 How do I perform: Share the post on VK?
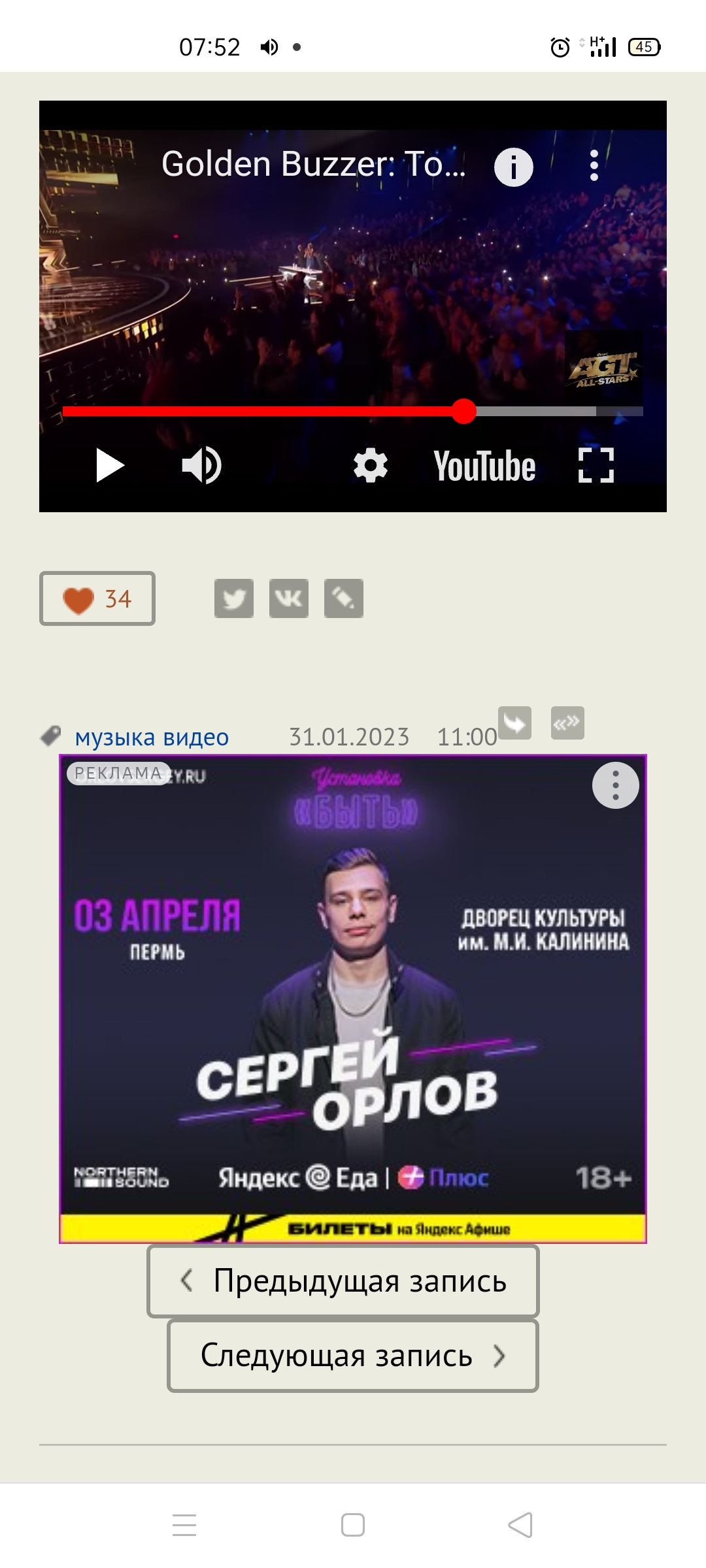[x=289, y=598]
